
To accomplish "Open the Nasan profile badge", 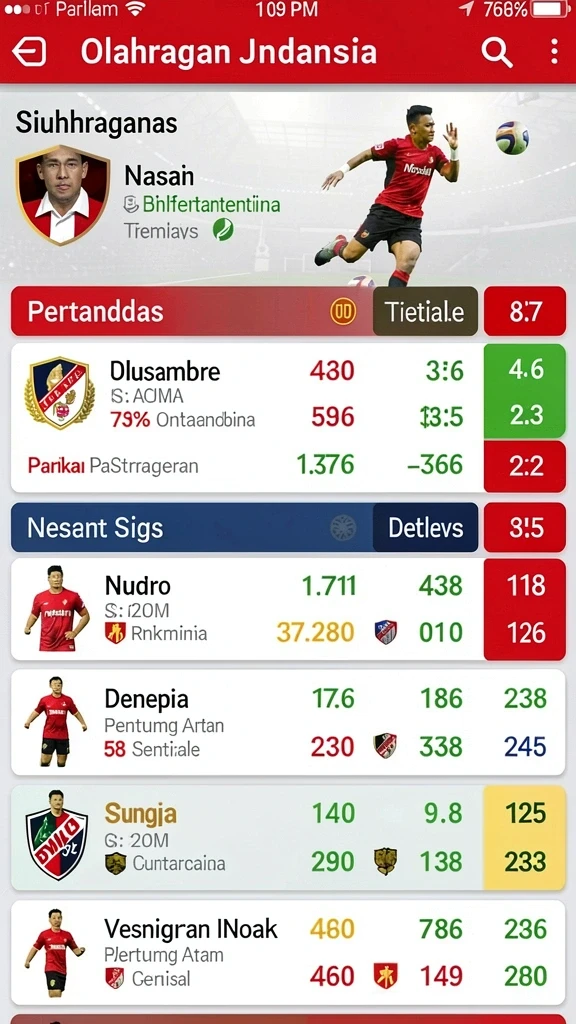I will (x=63, y=195).
